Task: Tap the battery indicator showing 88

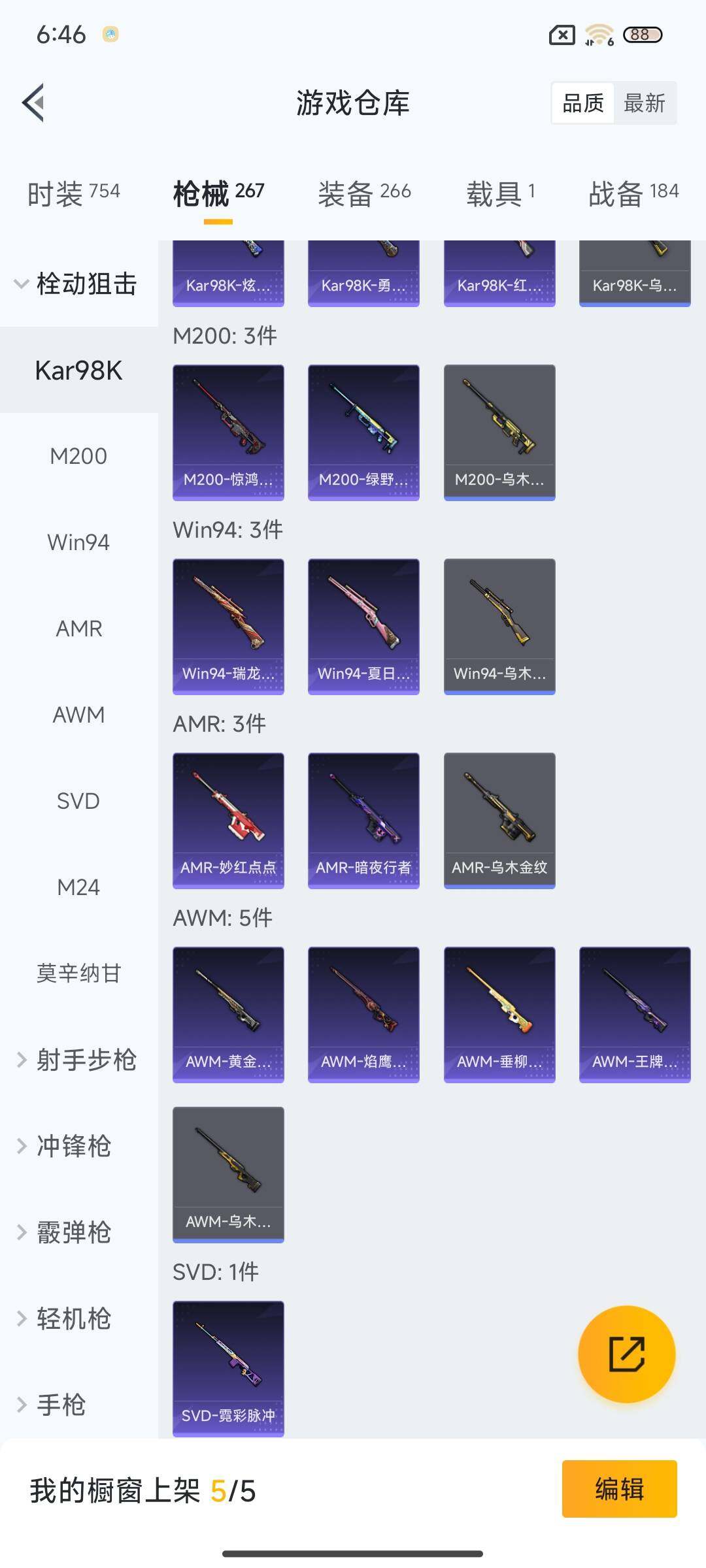Action: tap(643, 36)
